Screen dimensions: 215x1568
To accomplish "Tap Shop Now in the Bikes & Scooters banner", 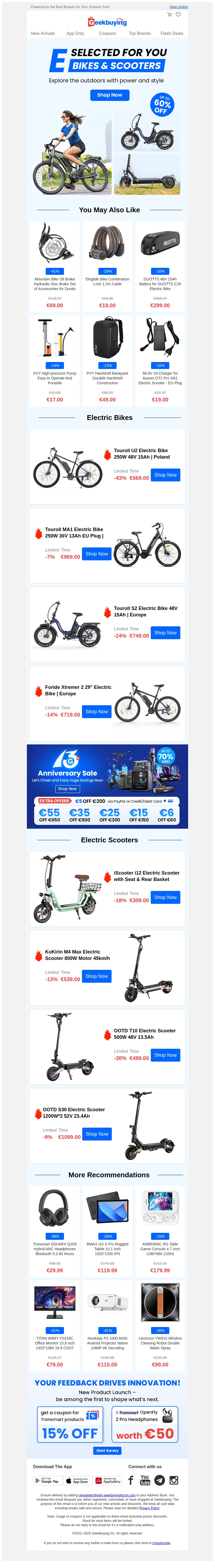I will tap(109, 95).
